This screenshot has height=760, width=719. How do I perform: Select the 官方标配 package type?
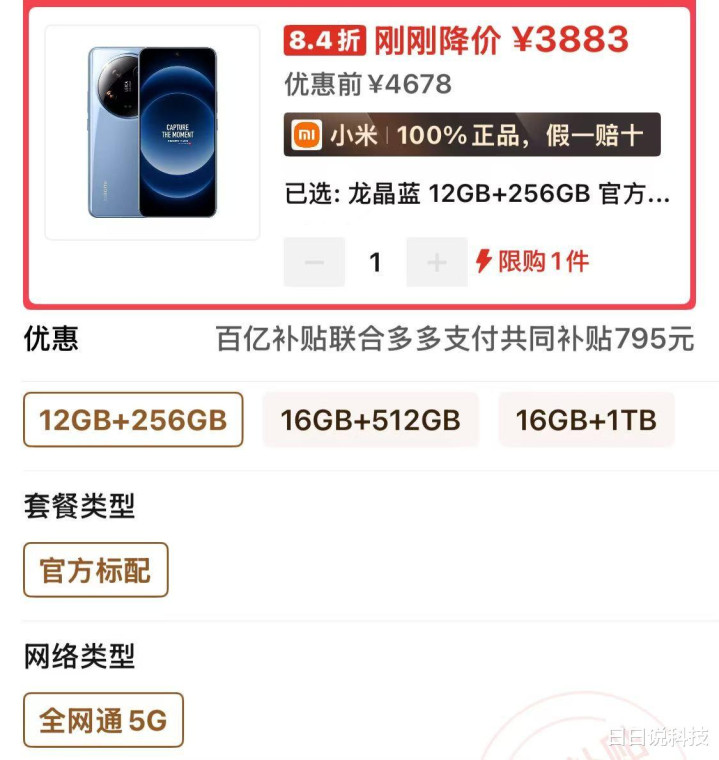point(96,570)
